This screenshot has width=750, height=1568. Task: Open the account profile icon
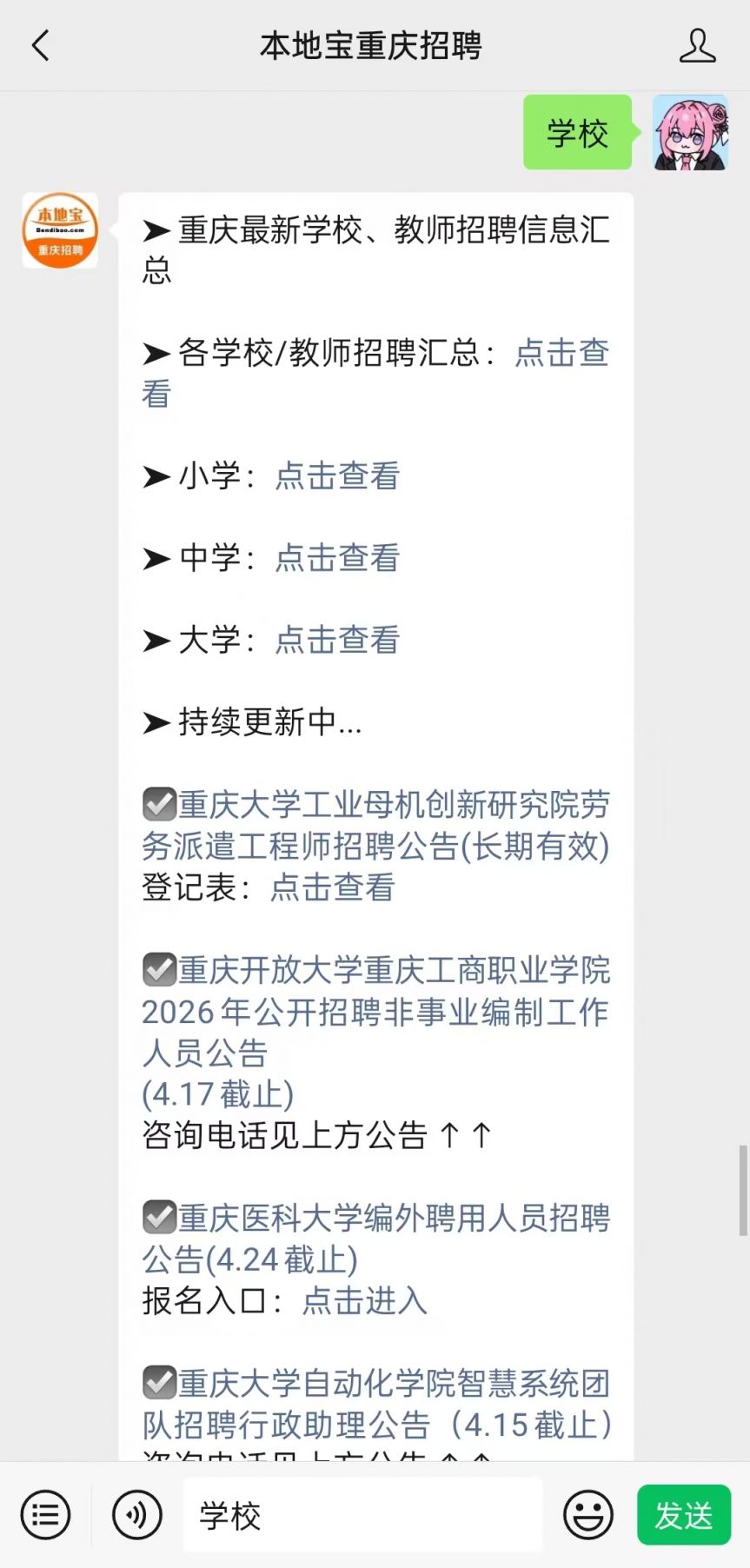pos(697,45)
